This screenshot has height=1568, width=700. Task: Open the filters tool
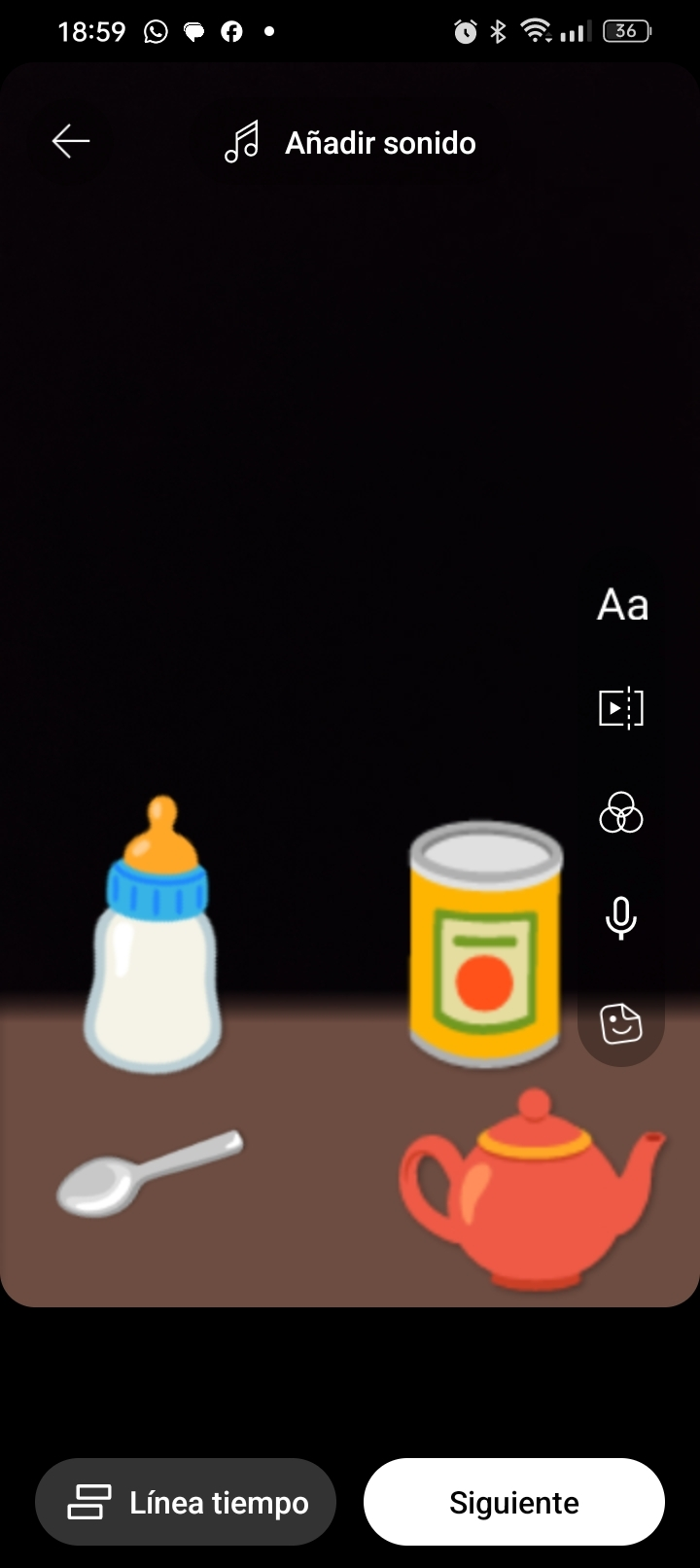(621, 813)
